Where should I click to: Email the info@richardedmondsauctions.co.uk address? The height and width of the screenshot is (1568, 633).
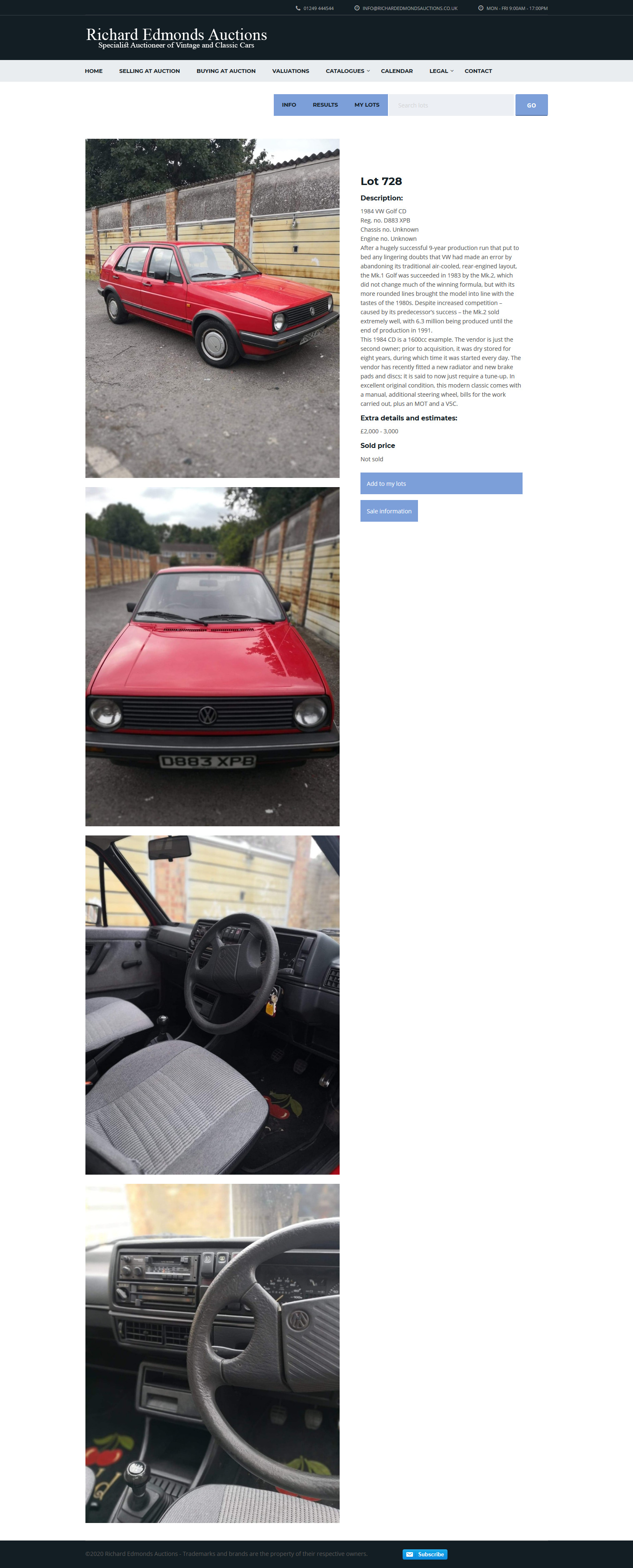point(409,8)
